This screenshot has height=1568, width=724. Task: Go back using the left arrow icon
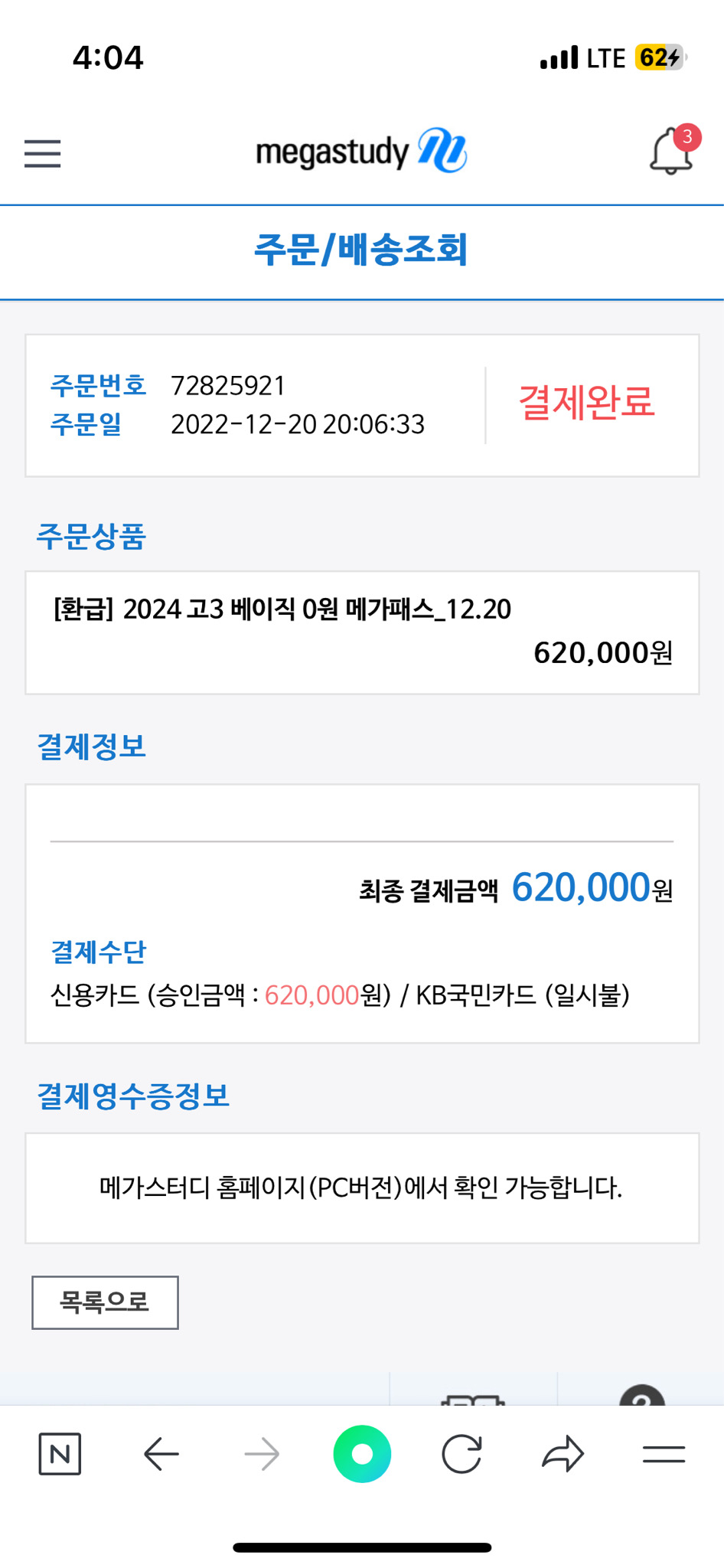pos(160,1452)
